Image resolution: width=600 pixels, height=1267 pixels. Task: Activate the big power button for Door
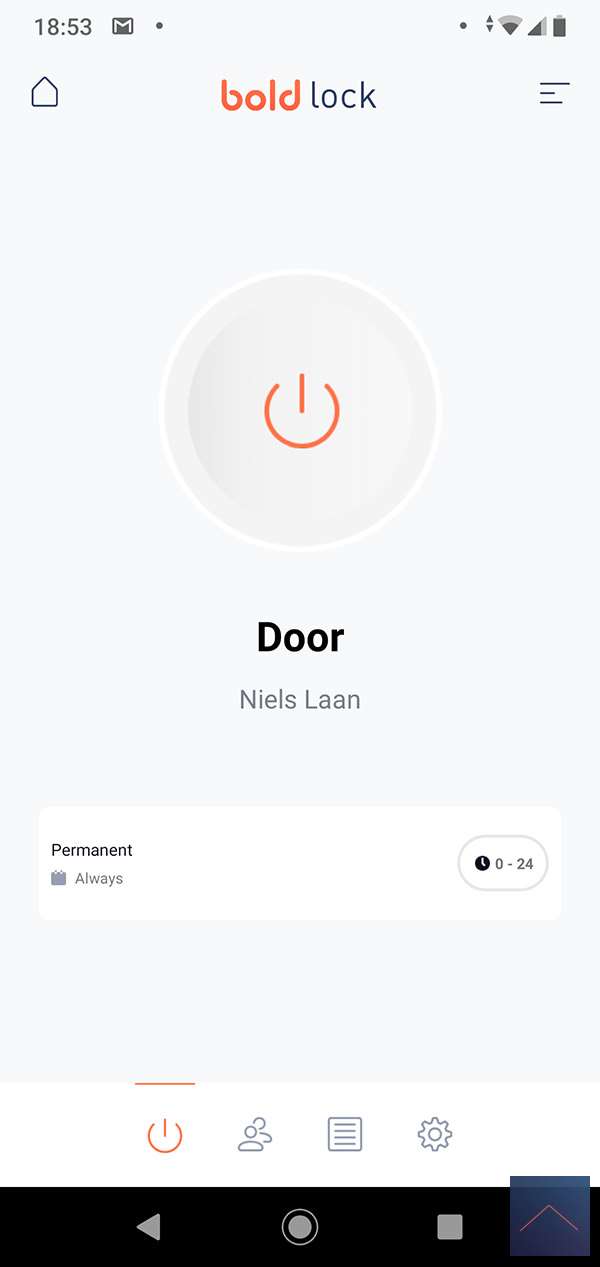[x=301, y=410]
